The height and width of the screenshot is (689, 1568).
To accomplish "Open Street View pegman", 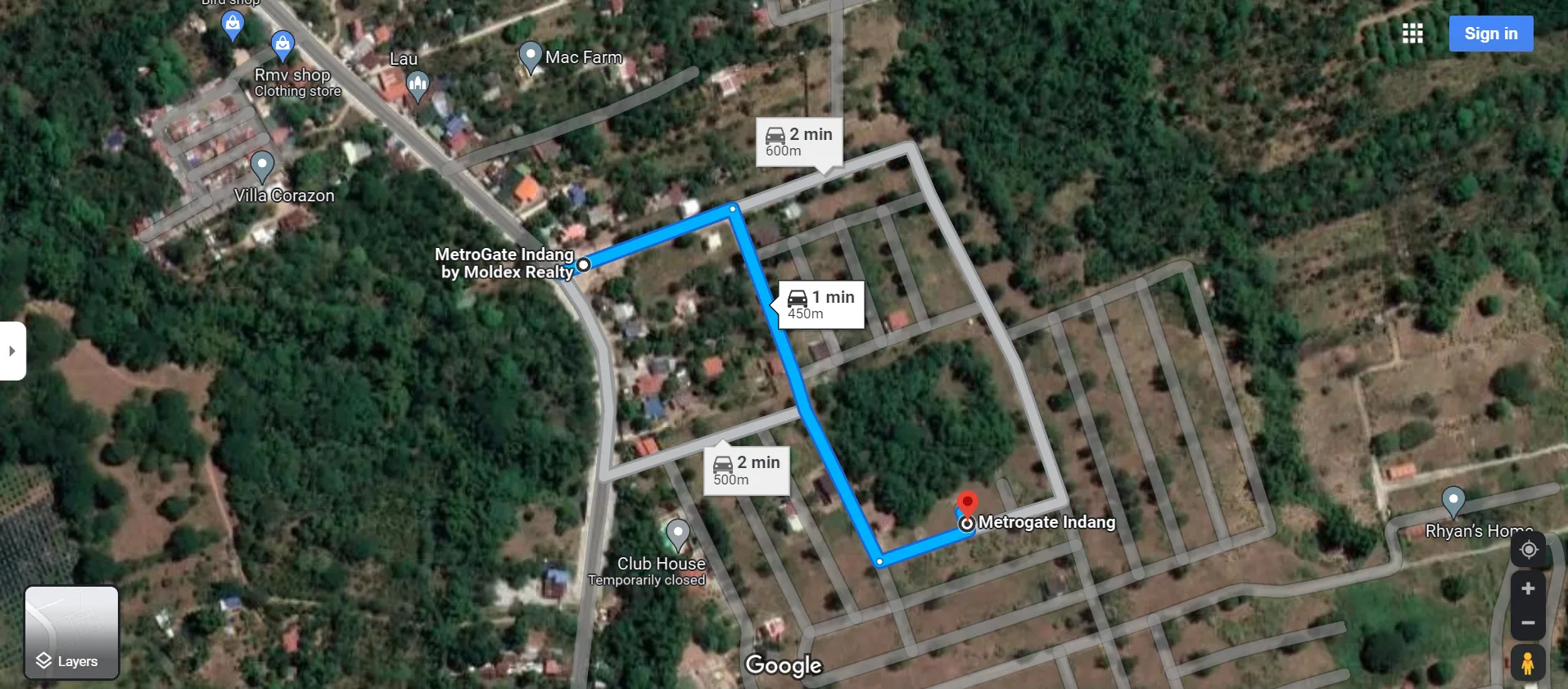I will [x=1528, y=663].
